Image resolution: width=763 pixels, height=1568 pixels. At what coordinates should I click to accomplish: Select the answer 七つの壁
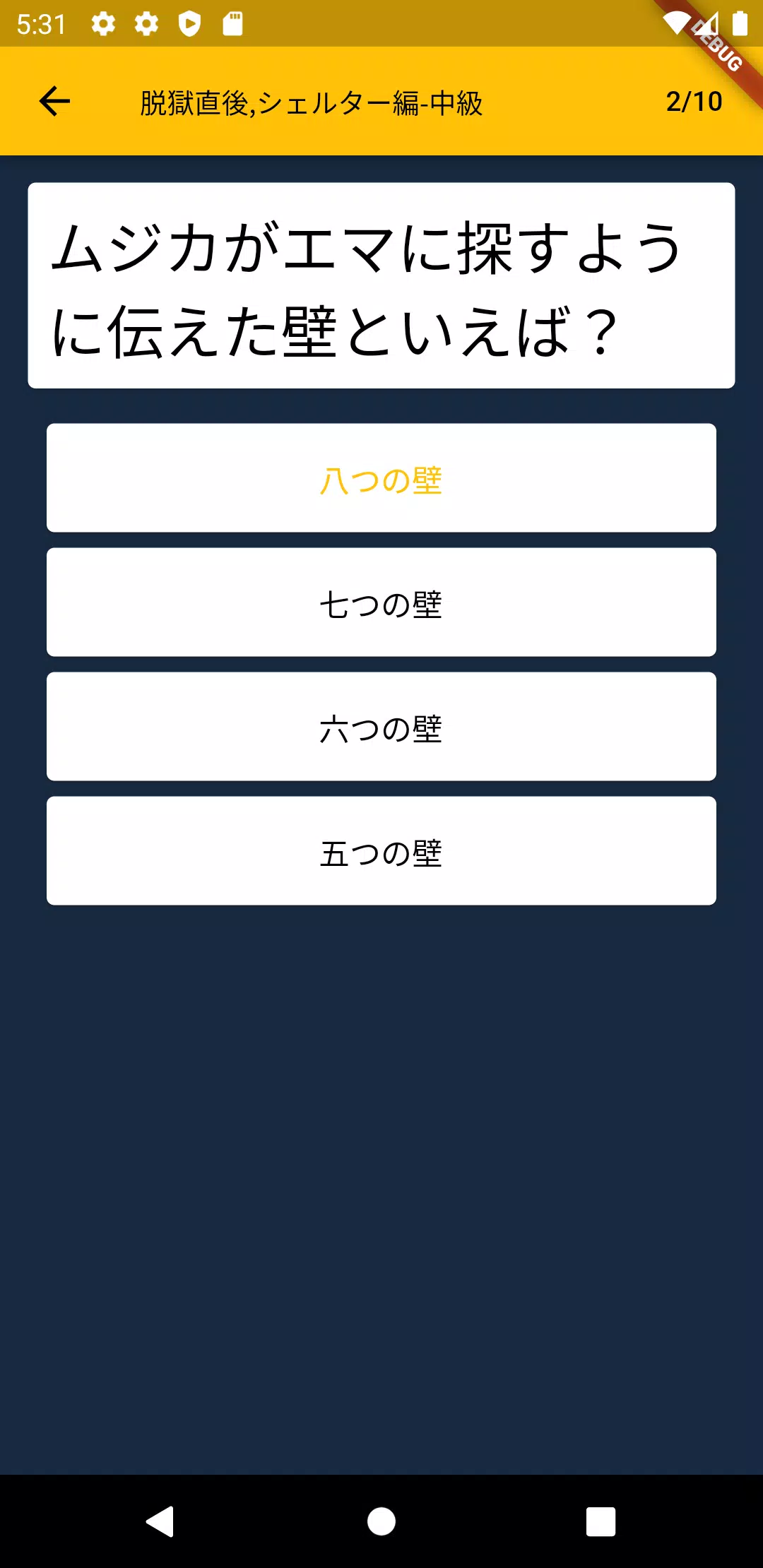(381, 602)
